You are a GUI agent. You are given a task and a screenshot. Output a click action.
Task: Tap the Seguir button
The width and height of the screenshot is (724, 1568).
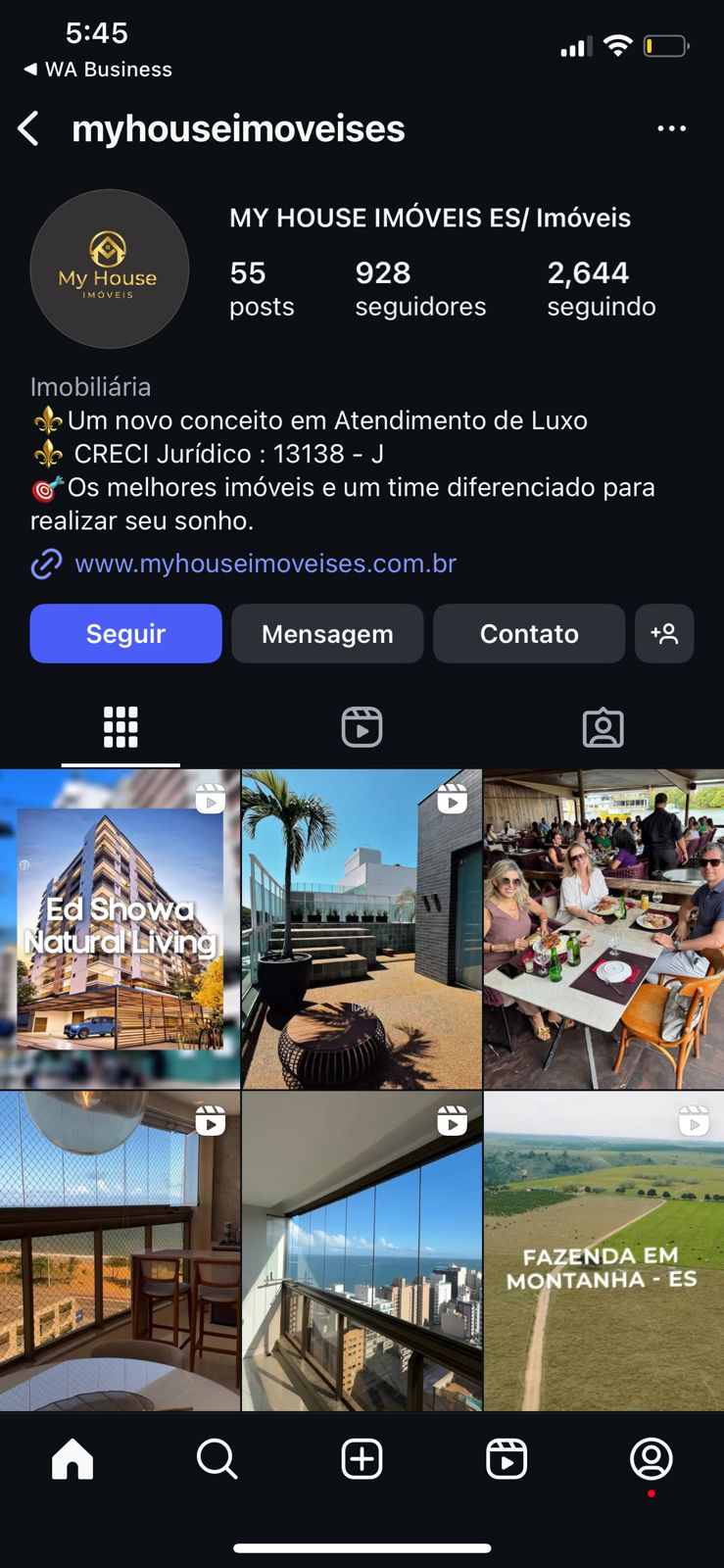point(125,634)
